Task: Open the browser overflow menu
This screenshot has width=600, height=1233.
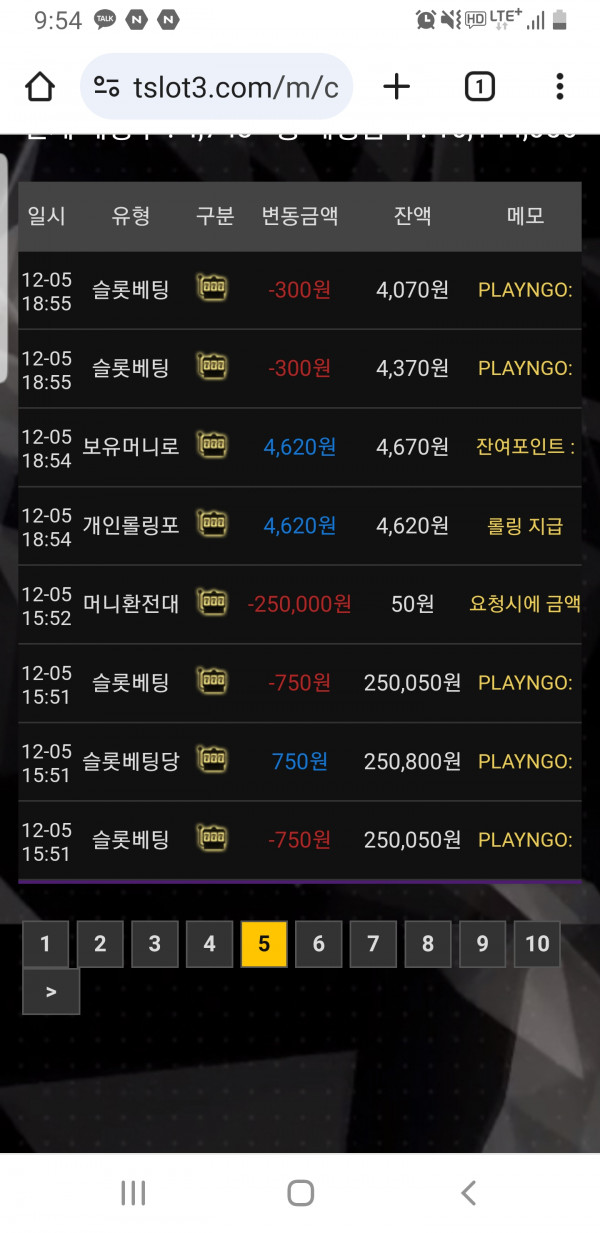Action: point(560,87)
